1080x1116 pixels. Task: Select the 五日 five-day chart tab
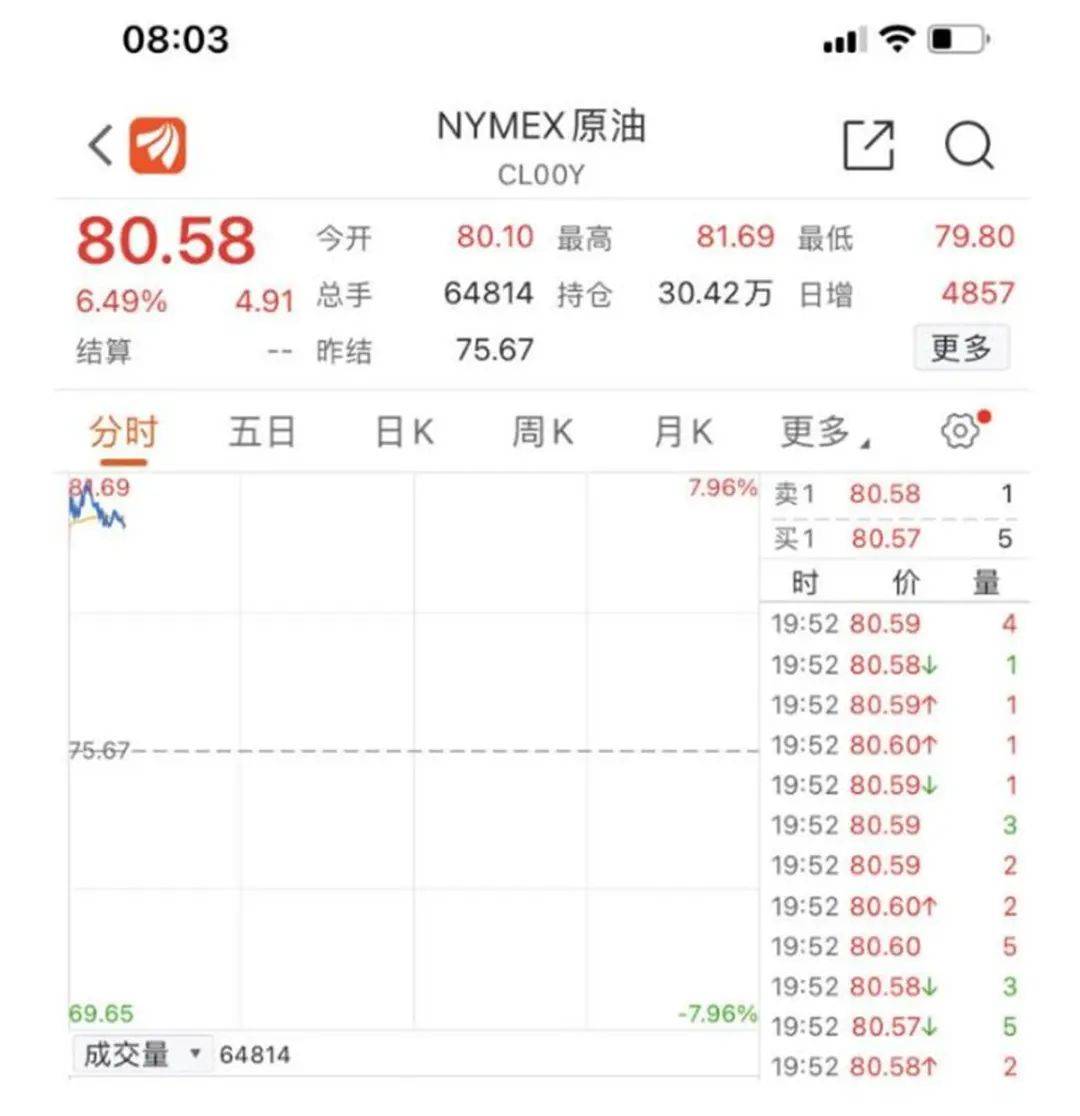click(x=262, y=430)
